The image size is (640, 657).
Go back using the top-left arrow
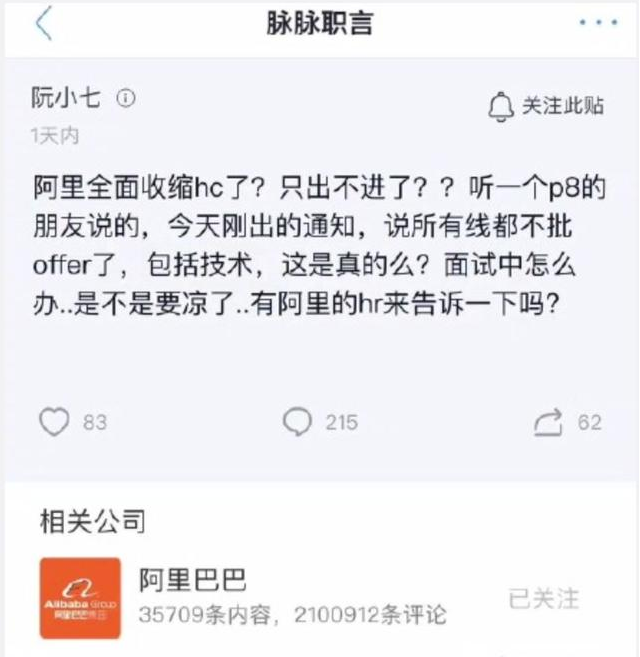pyautogui.click(x=43, y=24)
